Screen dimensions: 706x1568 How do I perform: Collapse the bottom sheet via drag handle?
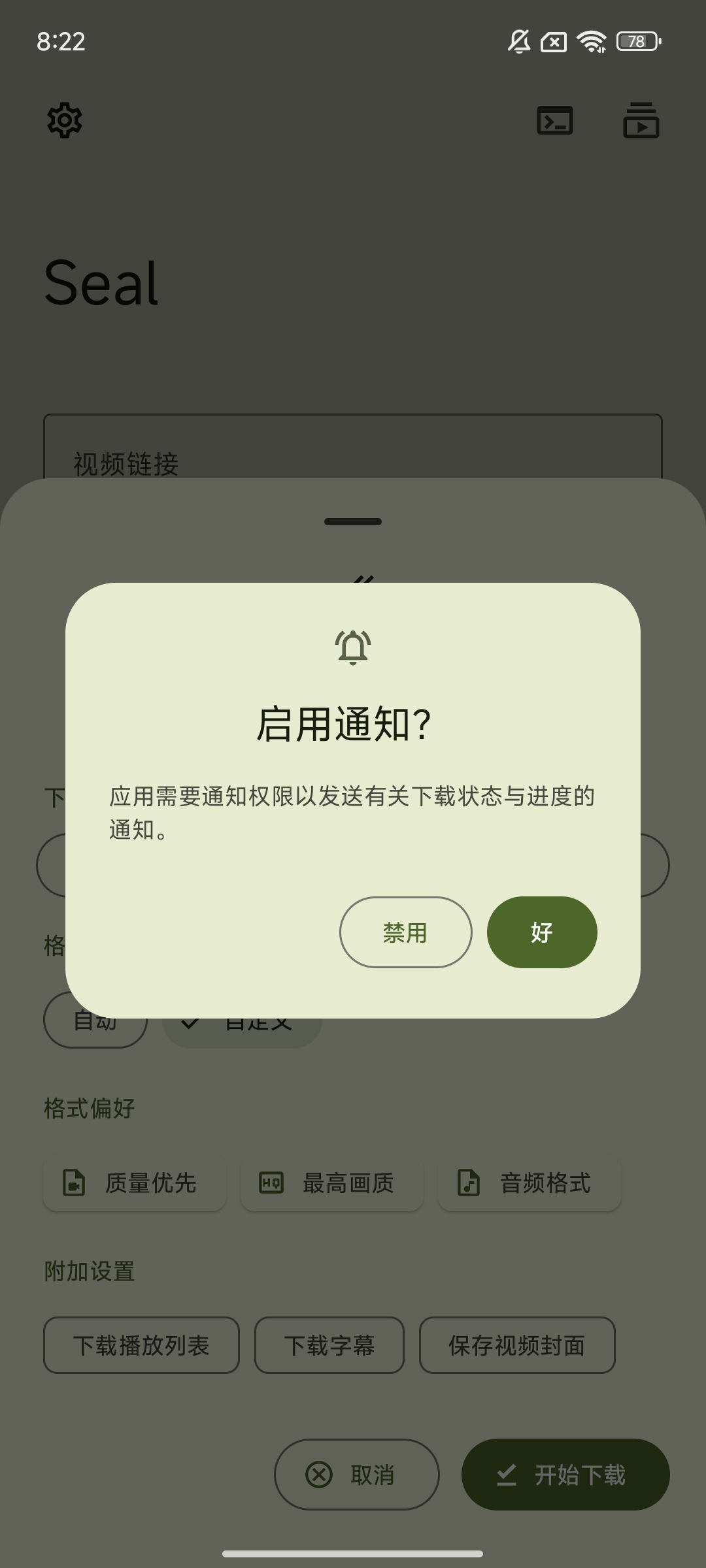coord(353,521)
